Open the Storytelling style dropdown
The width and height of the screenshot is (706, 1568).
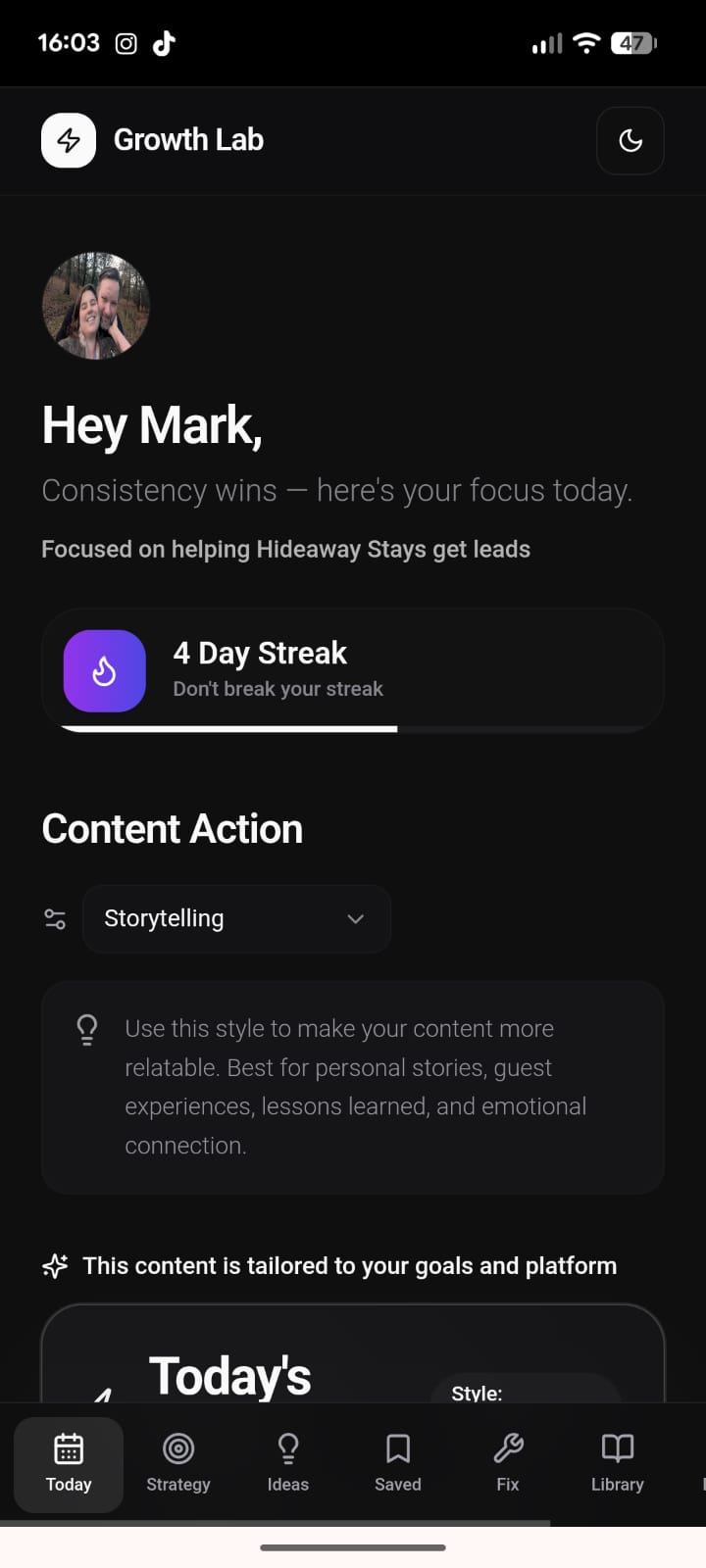tap(236, 918)
